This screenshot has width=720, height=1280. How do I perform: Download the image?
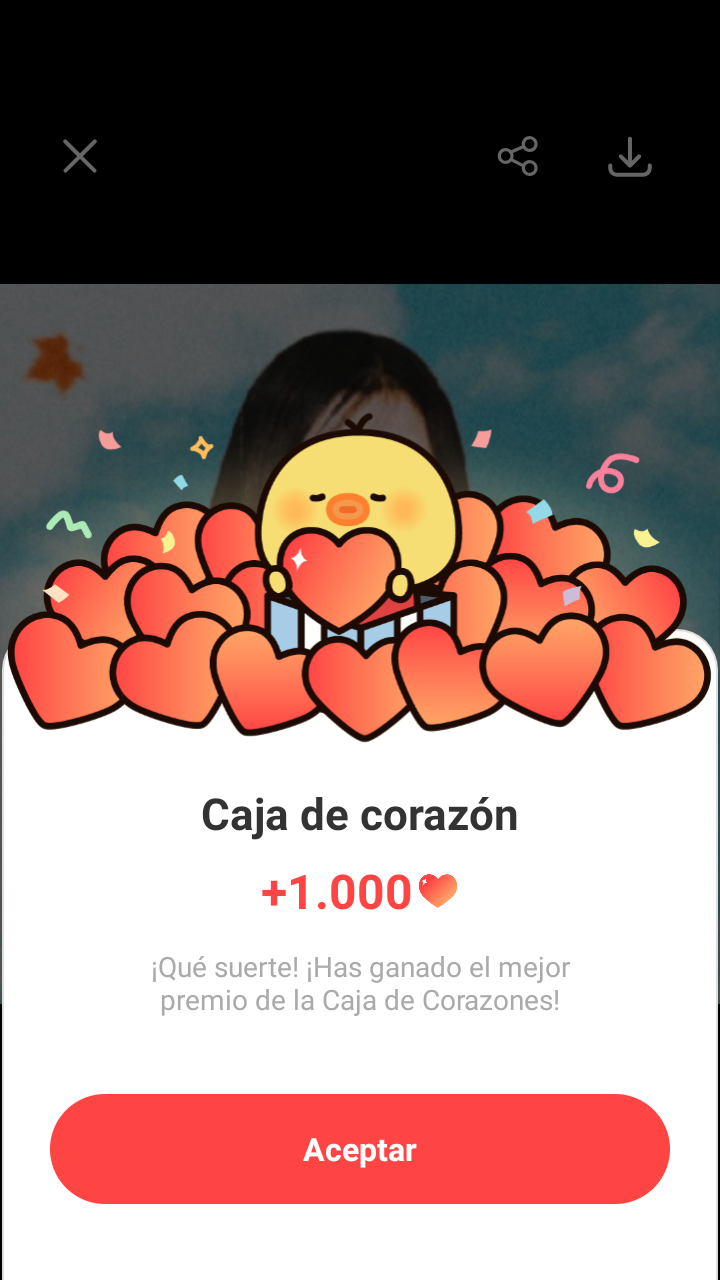(x=630, y=158)
